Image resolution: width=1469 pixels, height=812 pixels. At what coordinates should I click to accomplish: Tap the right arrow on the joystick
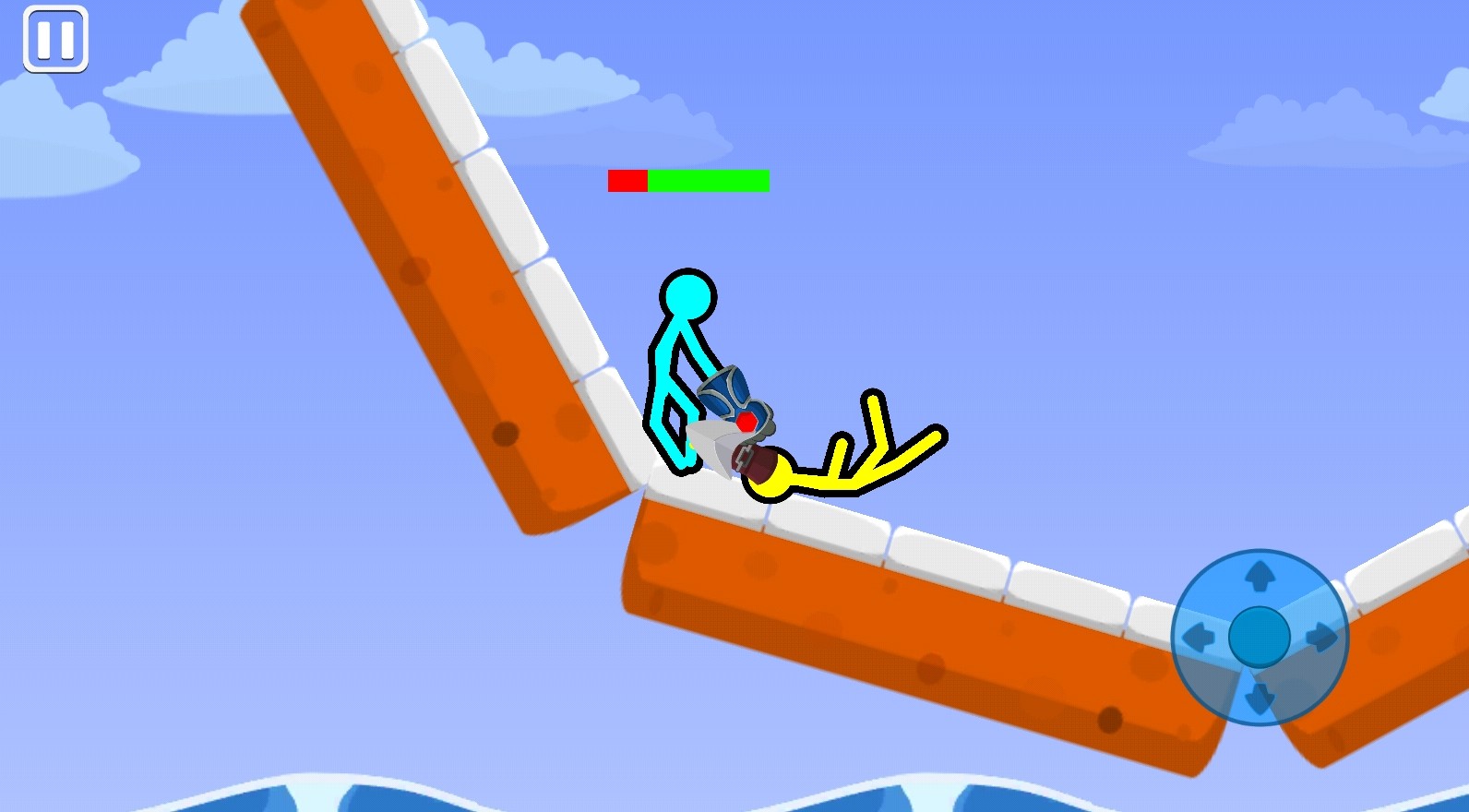(1321, 637)
